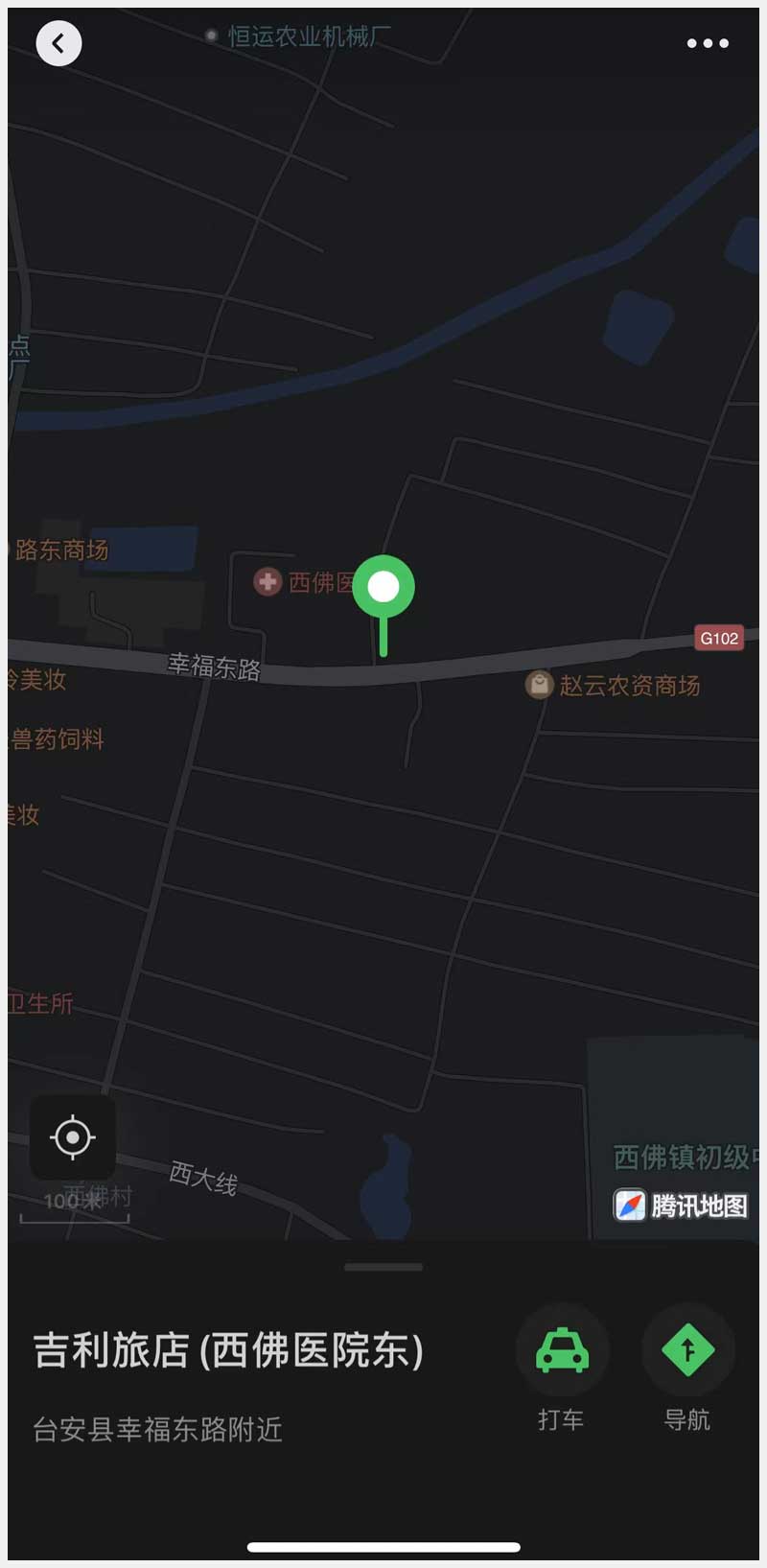The width and height of the screenshot is (767, 1568).
Task: Go back using the top-left arrow
Action: (x=58, y=43)
